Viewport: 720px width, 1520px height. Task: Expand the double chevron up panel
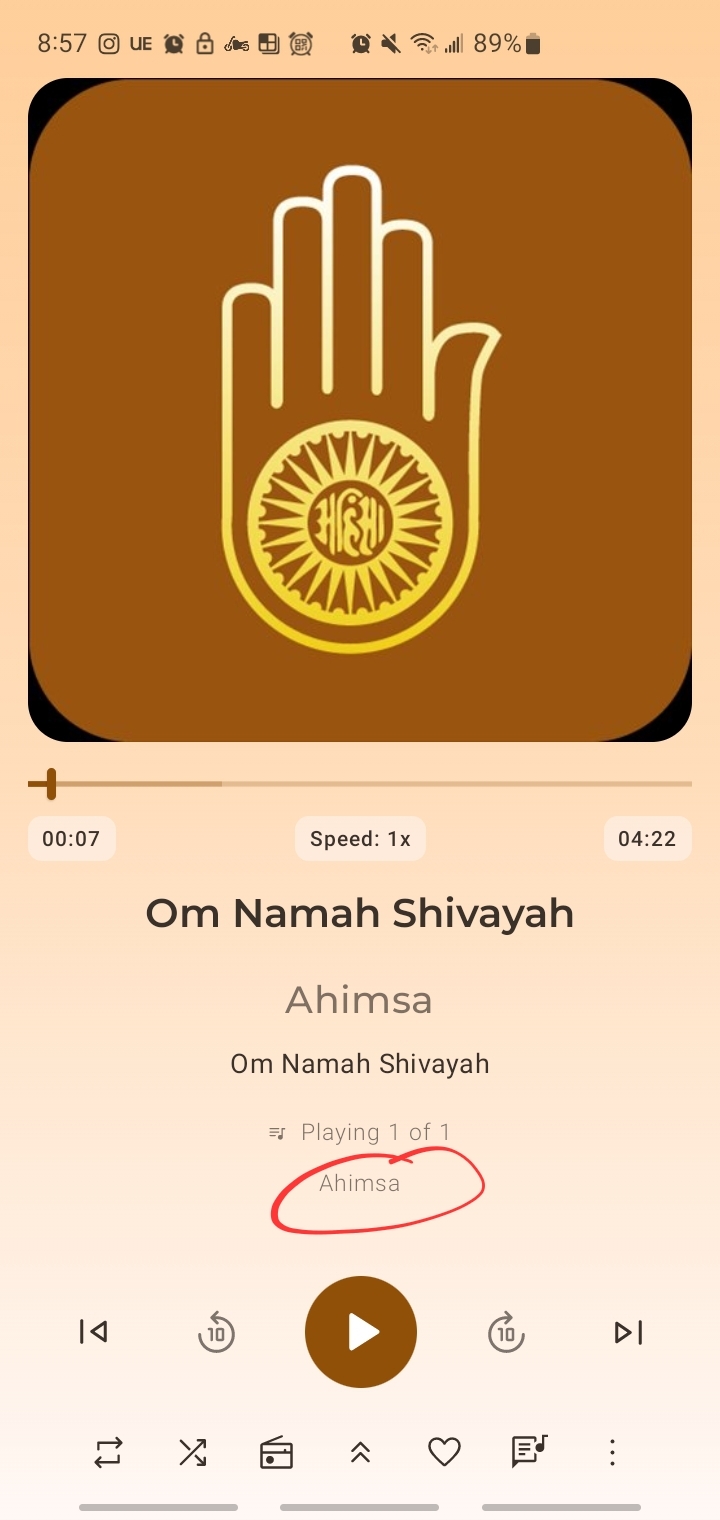361,1452
